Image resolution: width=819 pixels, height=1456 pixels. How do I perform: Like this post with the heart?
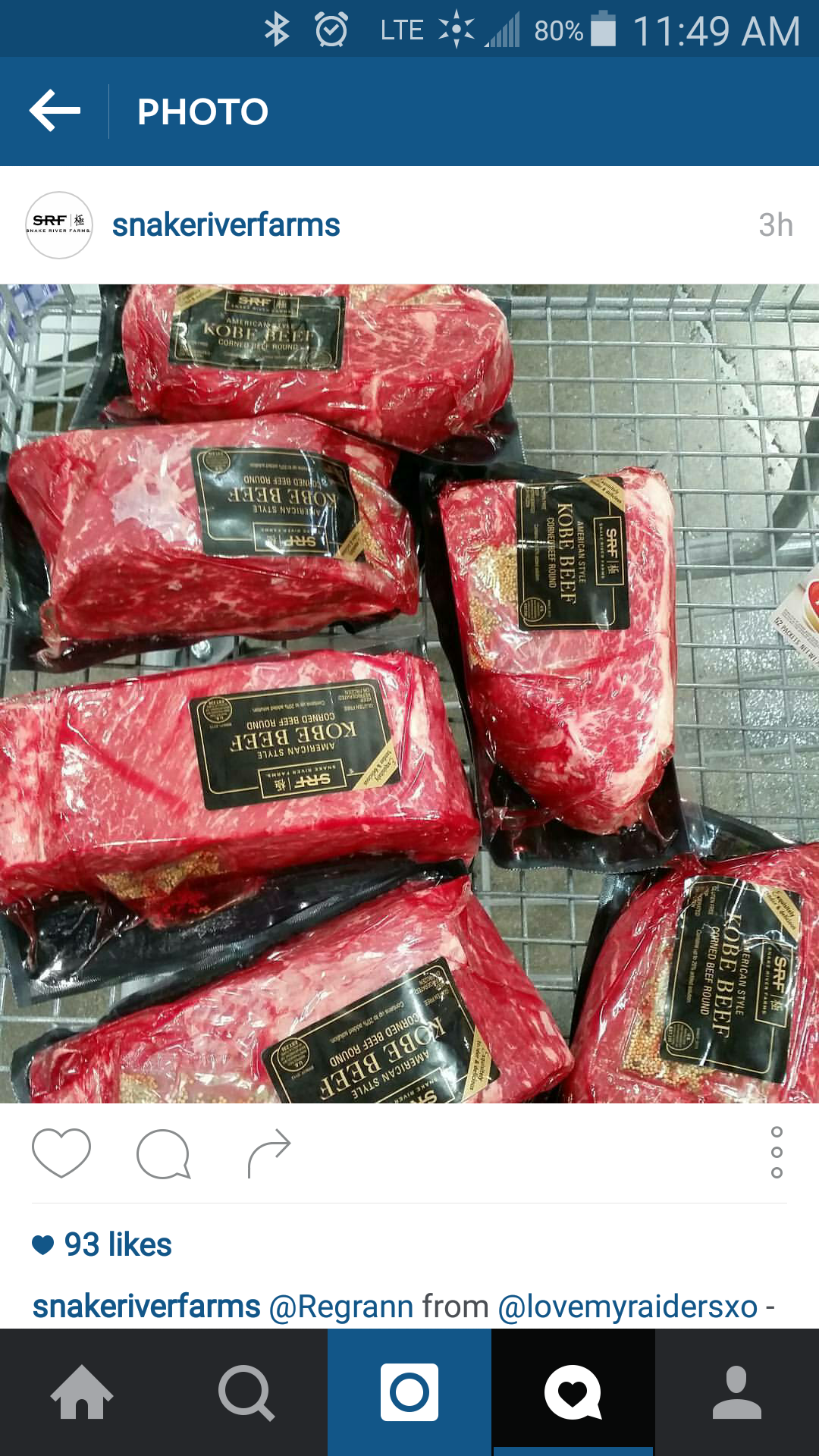61,1153
